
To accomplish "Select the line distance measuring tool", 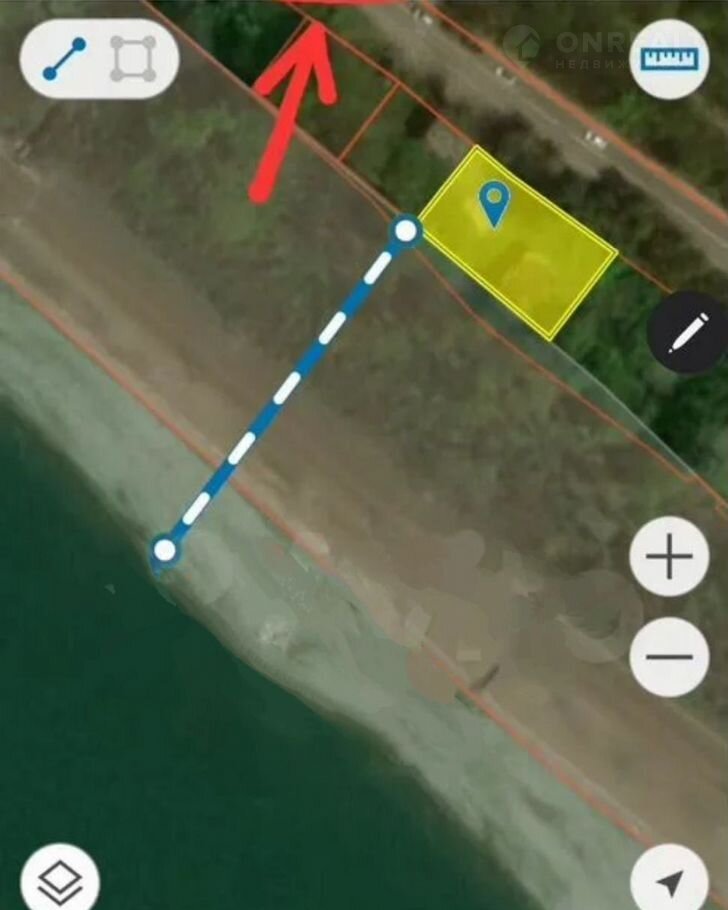I will point(65,60).
